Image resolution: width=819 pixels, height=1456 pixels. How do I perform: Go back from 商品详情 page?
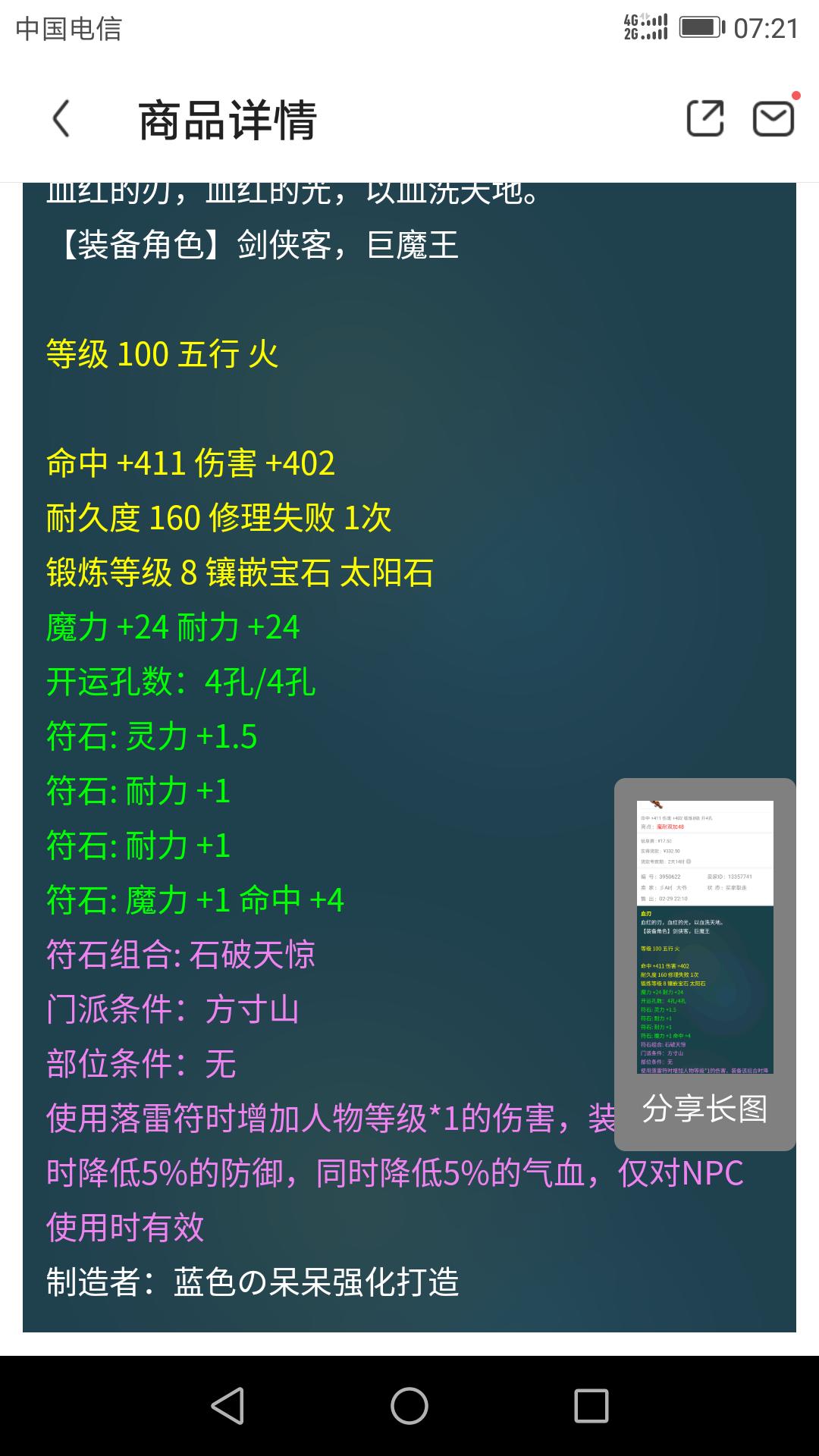(61, 120)
